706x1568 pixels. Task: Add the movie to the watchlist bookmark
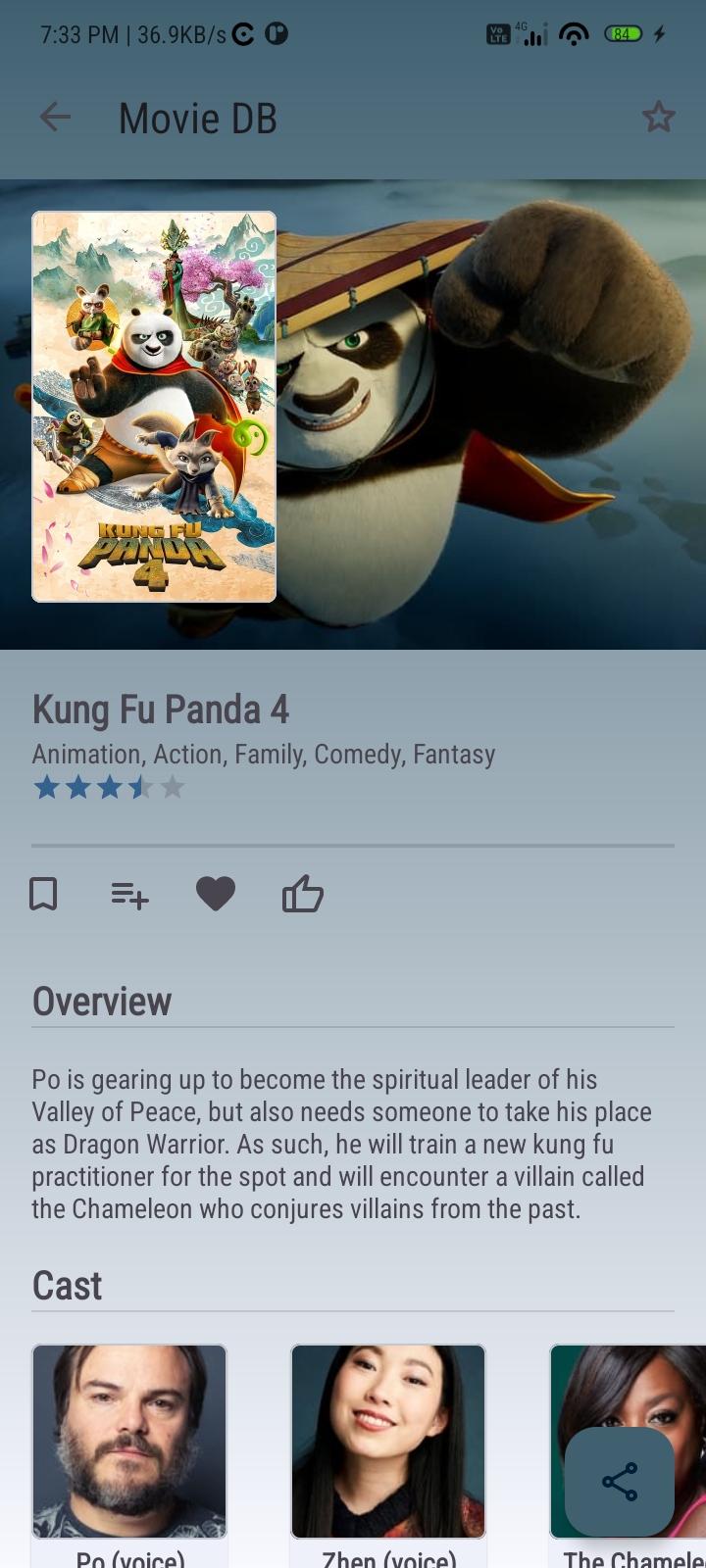coord(43,894)
